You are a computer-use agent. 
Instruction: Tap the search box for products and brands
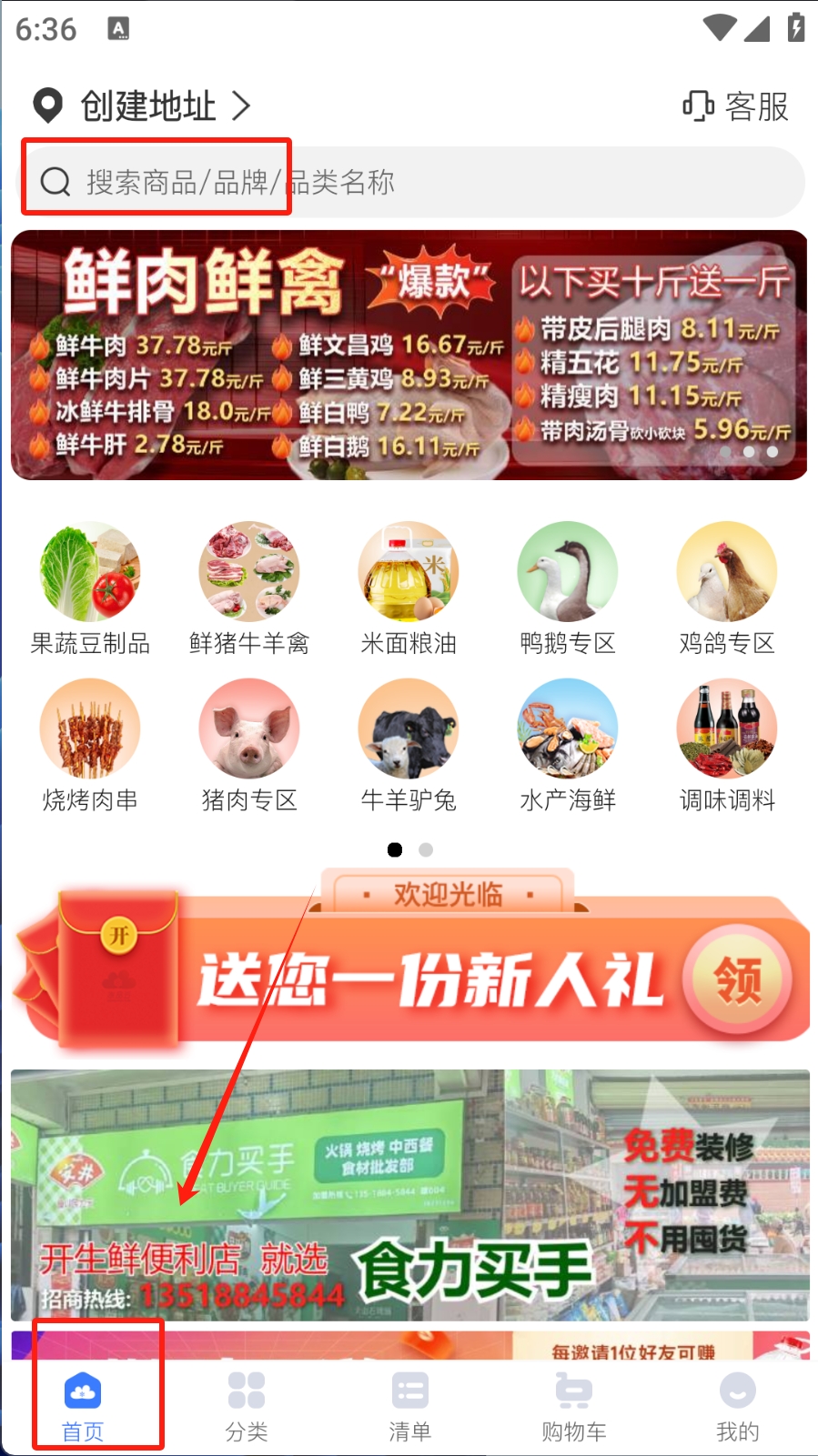(409, 182)
